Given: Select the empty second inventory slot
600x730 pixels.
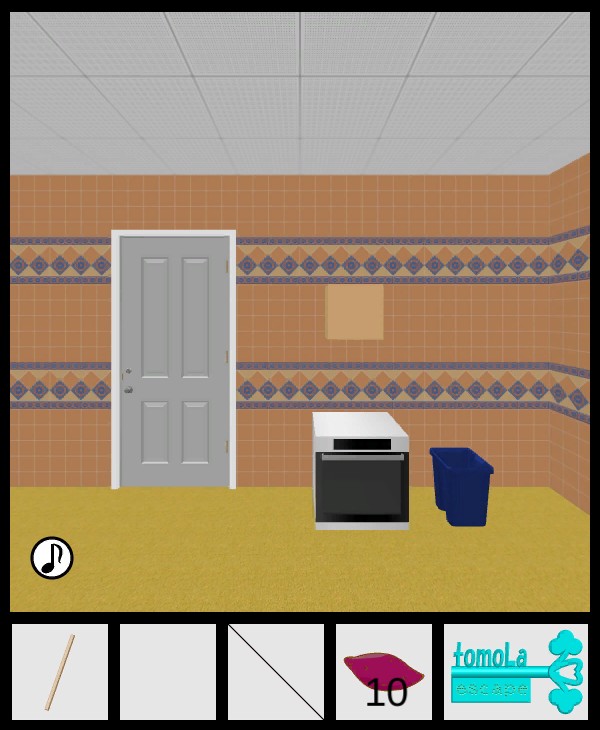Looking at the screenshot, I should point(168,672).
